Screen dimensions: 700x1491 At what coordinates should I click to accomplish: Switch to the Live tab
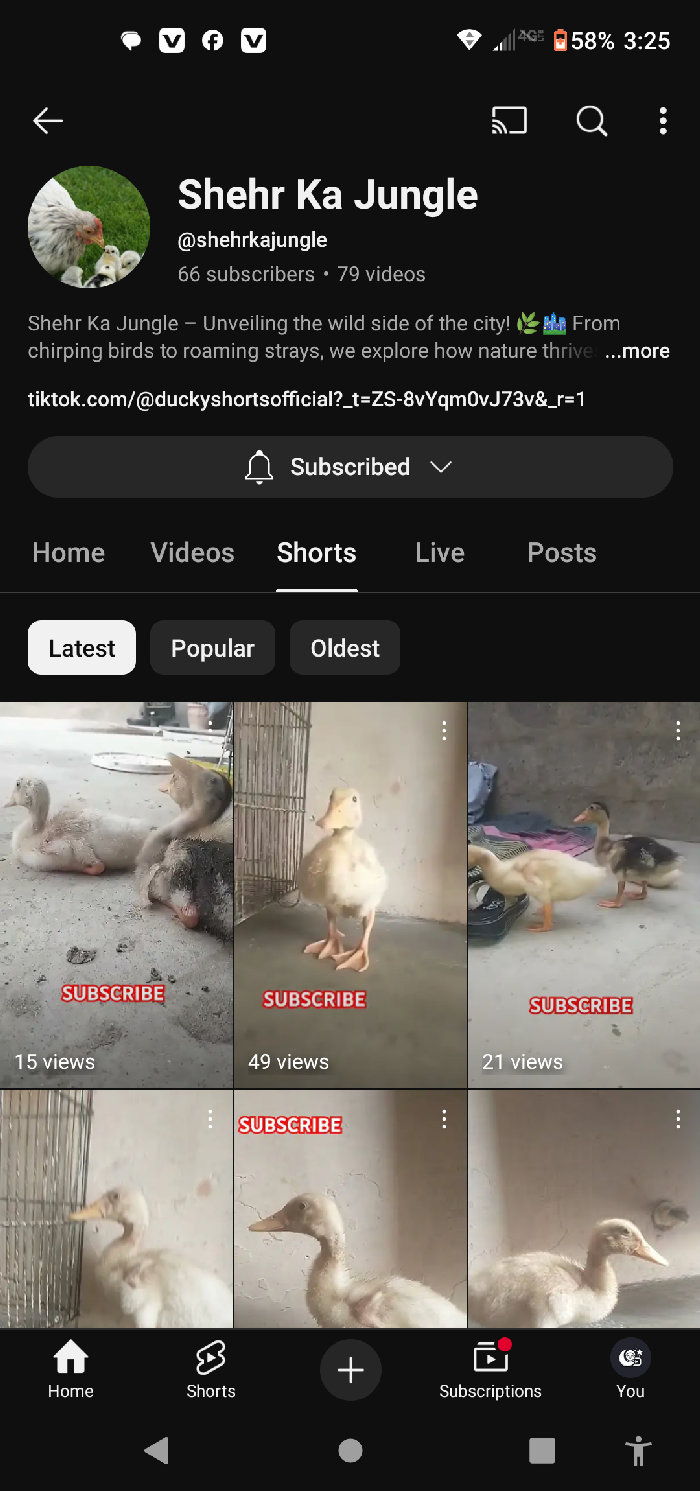(439, 553)
